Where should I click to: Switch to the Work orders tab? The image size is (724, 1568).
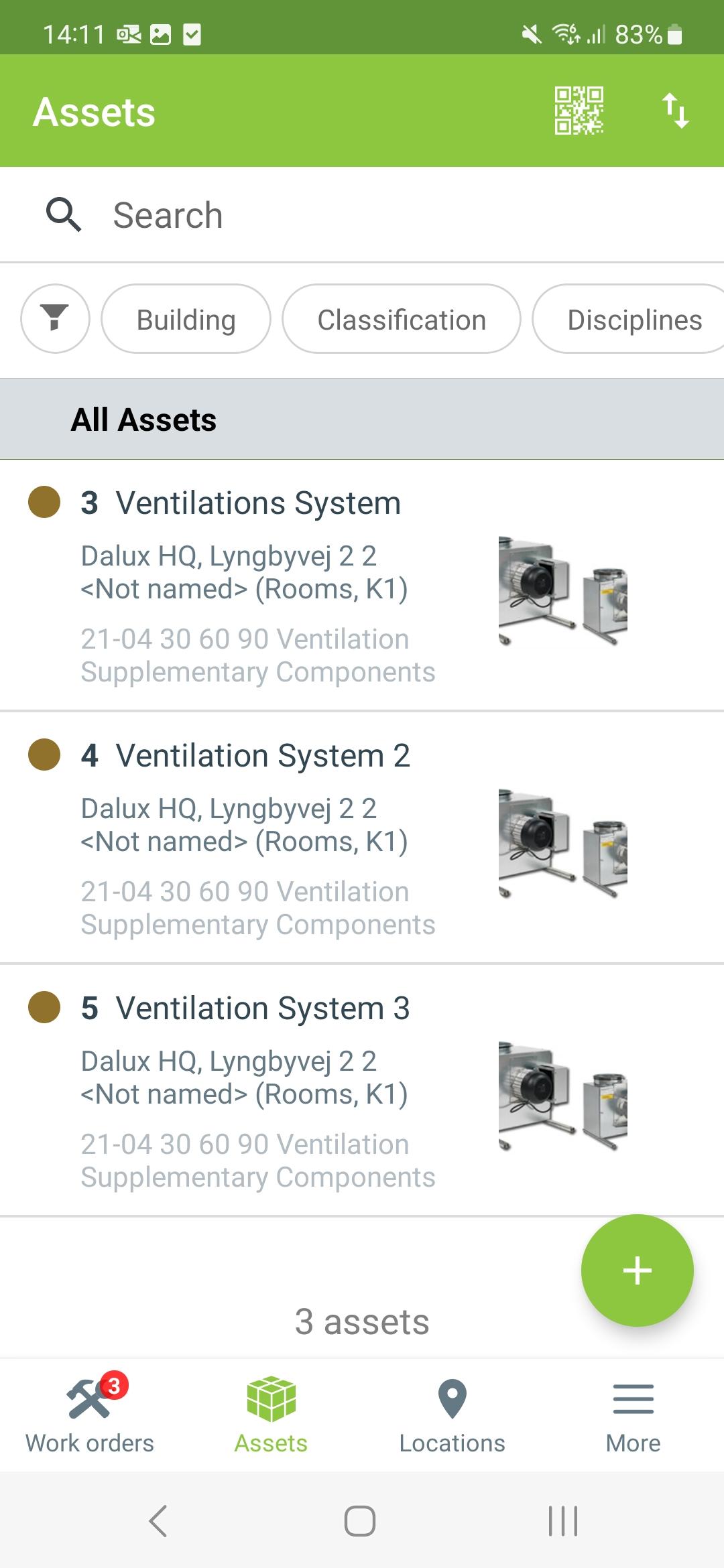coord(90,1414)
